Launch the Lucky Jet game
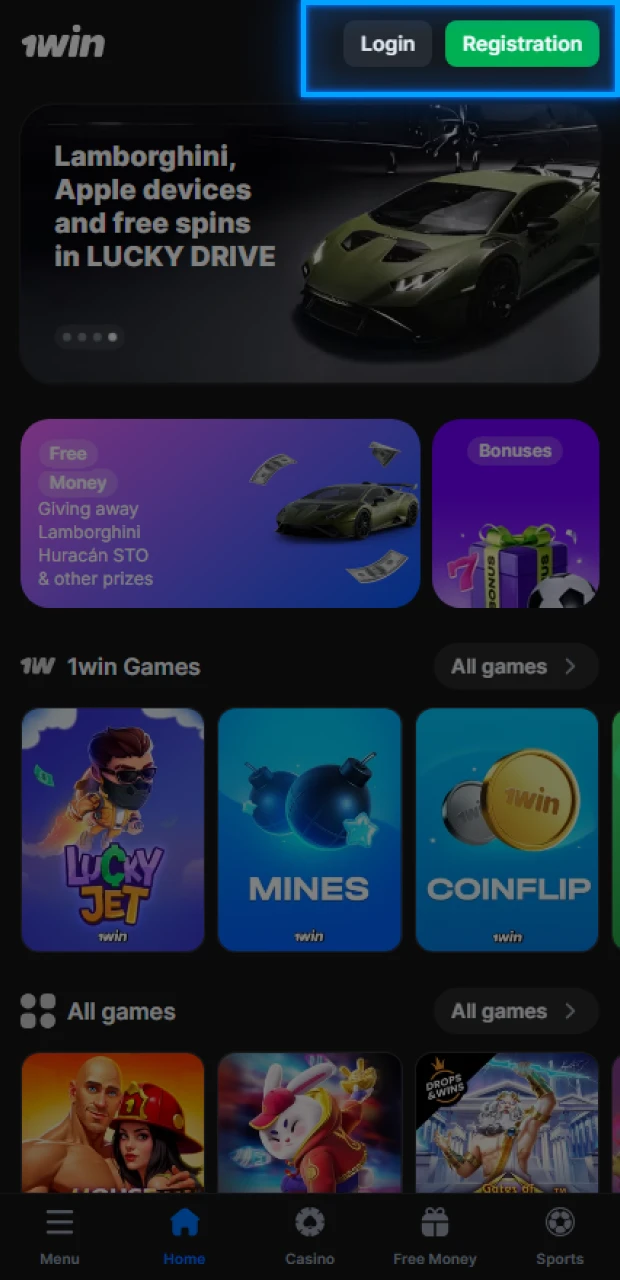 [113, 829]
